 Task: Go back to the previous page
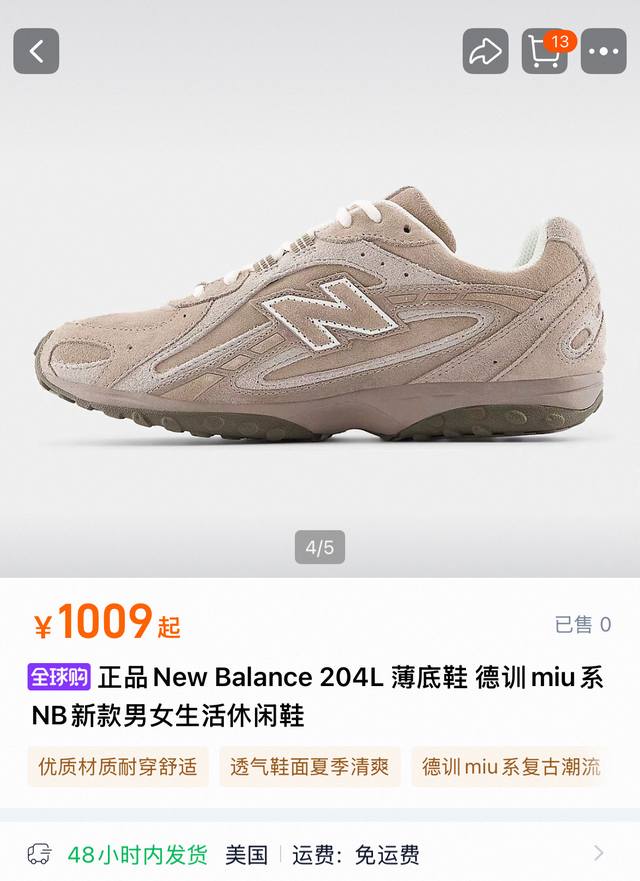pyautogui.click(x=36, y=51)
